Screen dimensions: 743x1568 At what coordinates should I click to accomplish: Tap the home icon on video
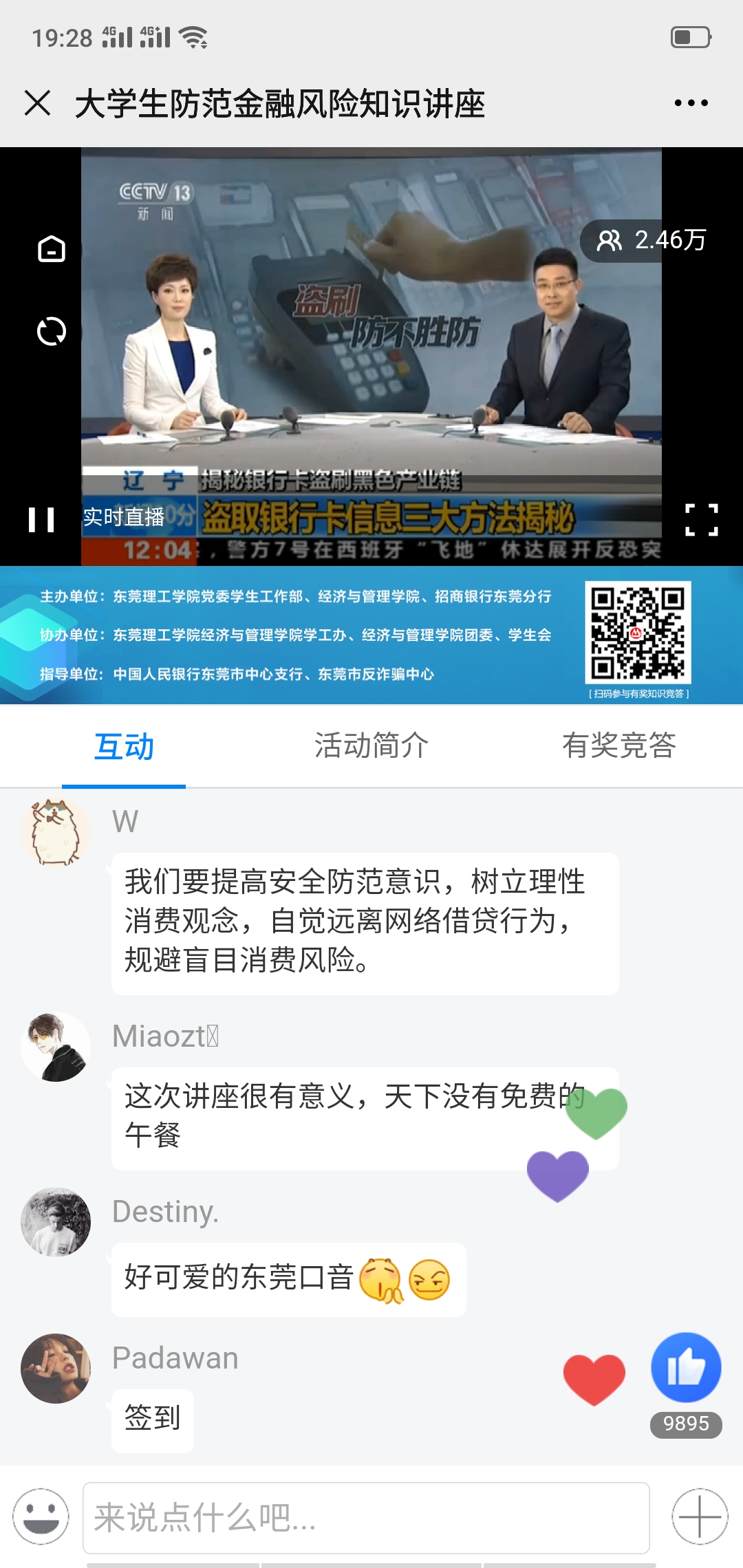pos(52,248)
